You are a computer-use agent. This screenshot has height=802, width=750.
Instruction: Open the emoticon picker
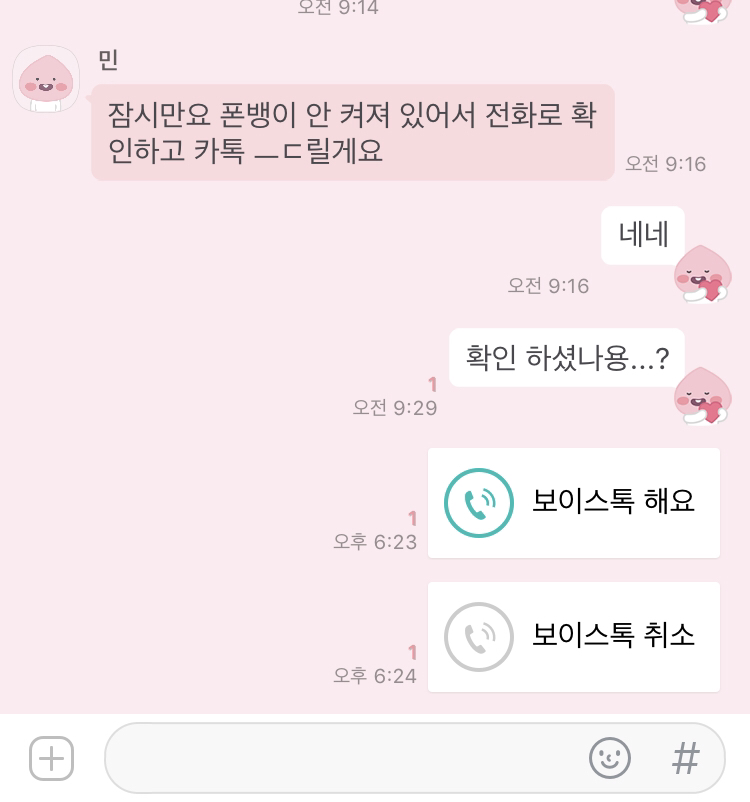click(609, 759)
